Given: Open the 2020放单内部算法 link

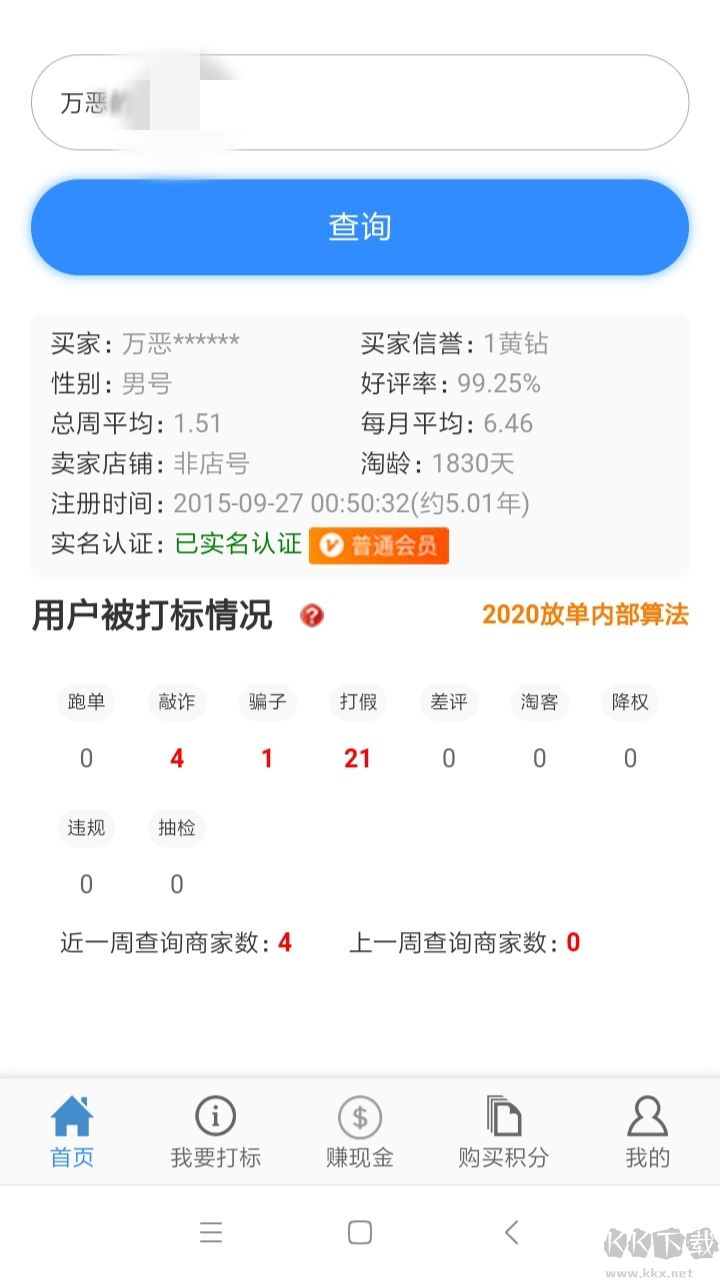Looking at the screenshot, I should coord(585,614).
